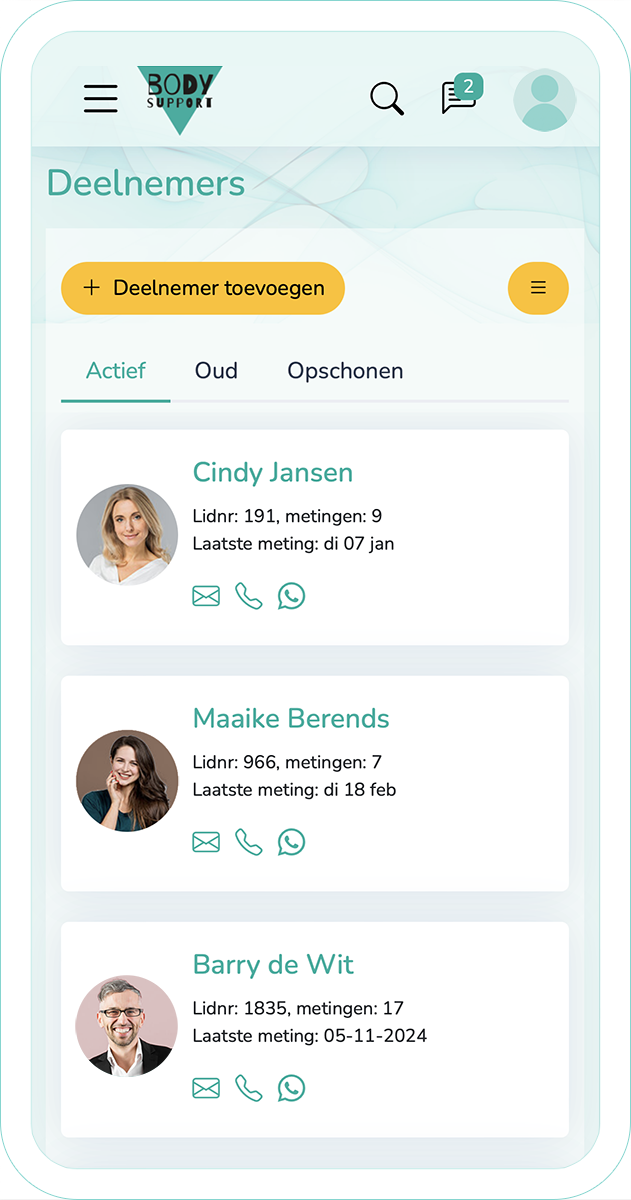The height and width of the screenshot is (1200, 631).
Task: Select the Actief tab
Action: (116, 371)
